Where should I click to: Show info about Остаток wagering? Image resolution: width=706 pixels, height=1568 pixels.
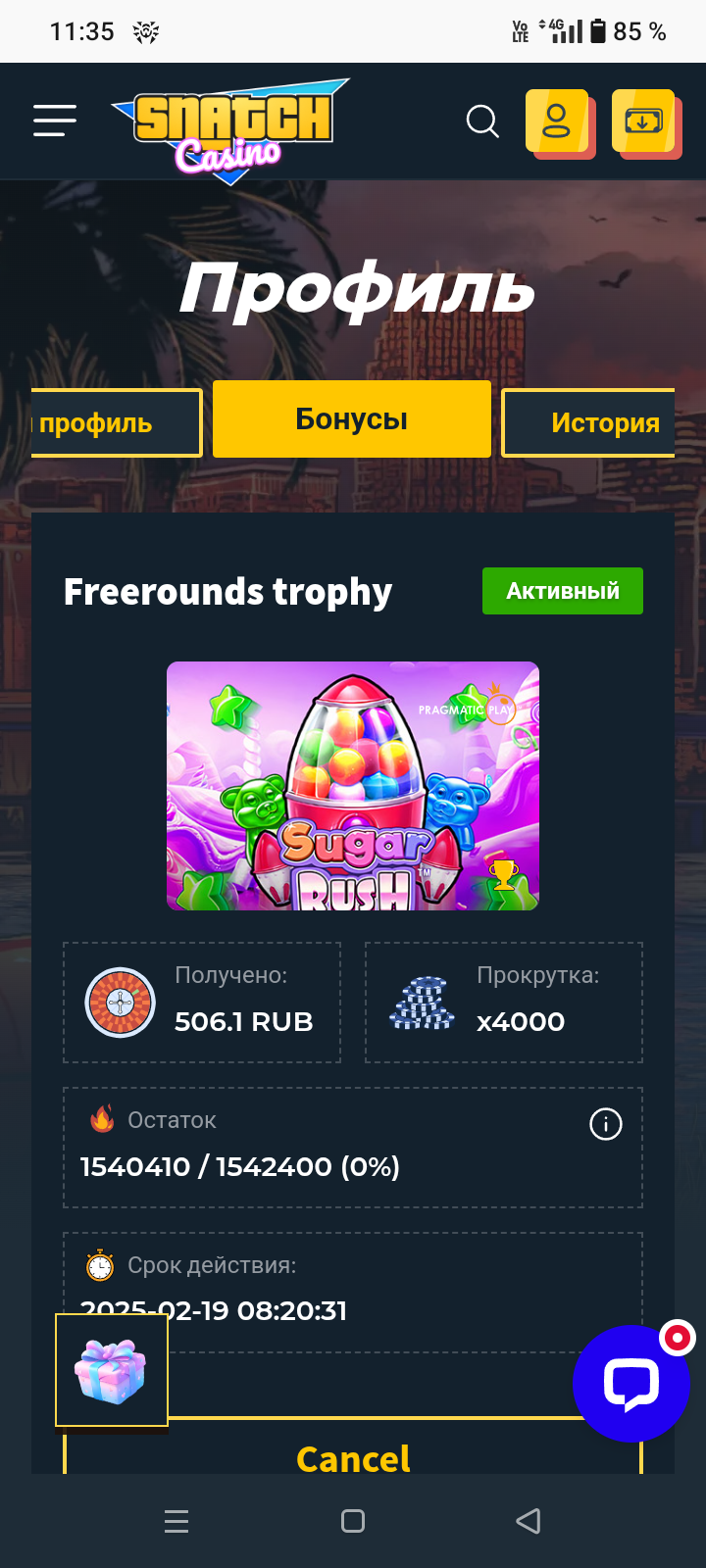coord(605,1124)
